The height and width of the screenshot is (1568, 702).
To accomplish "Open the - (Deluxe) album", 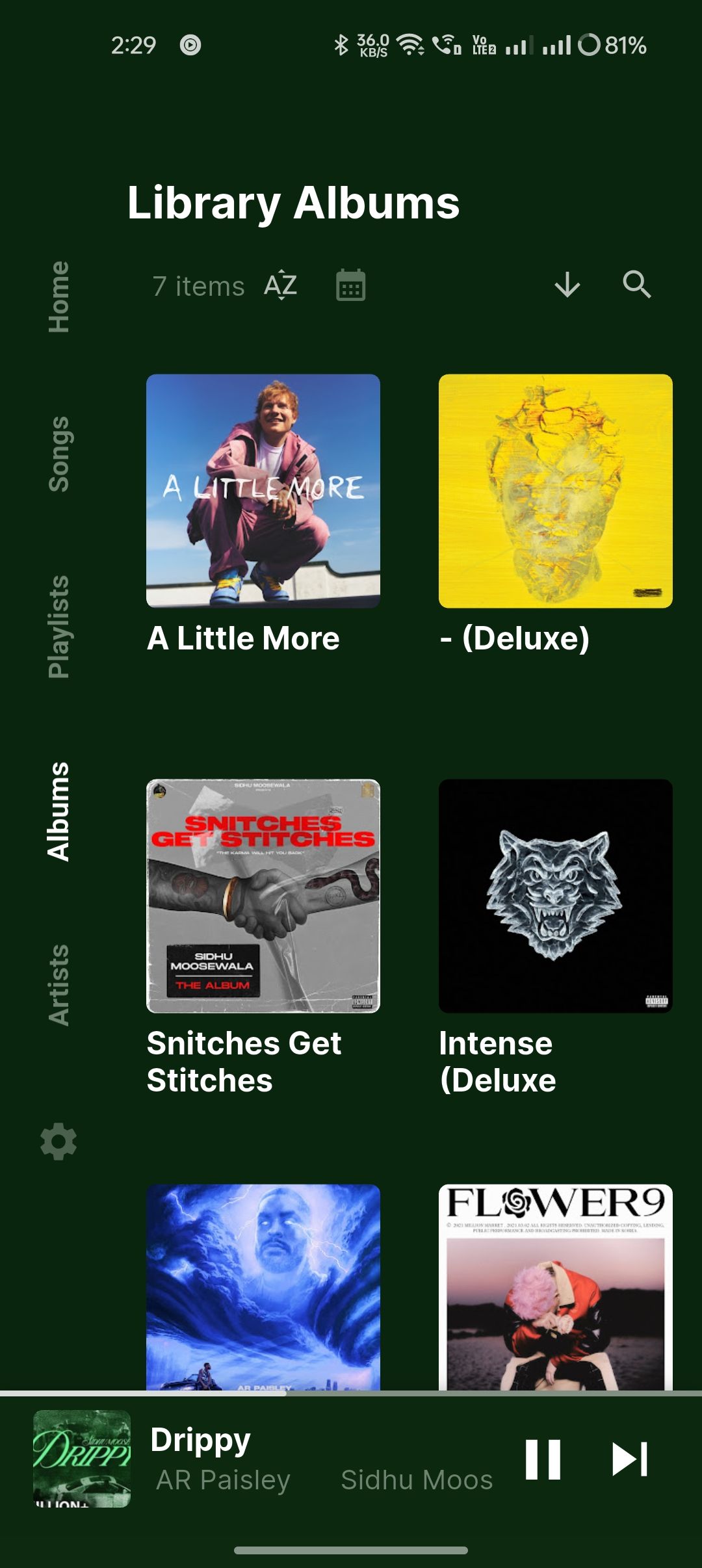I will click(556, 491).
